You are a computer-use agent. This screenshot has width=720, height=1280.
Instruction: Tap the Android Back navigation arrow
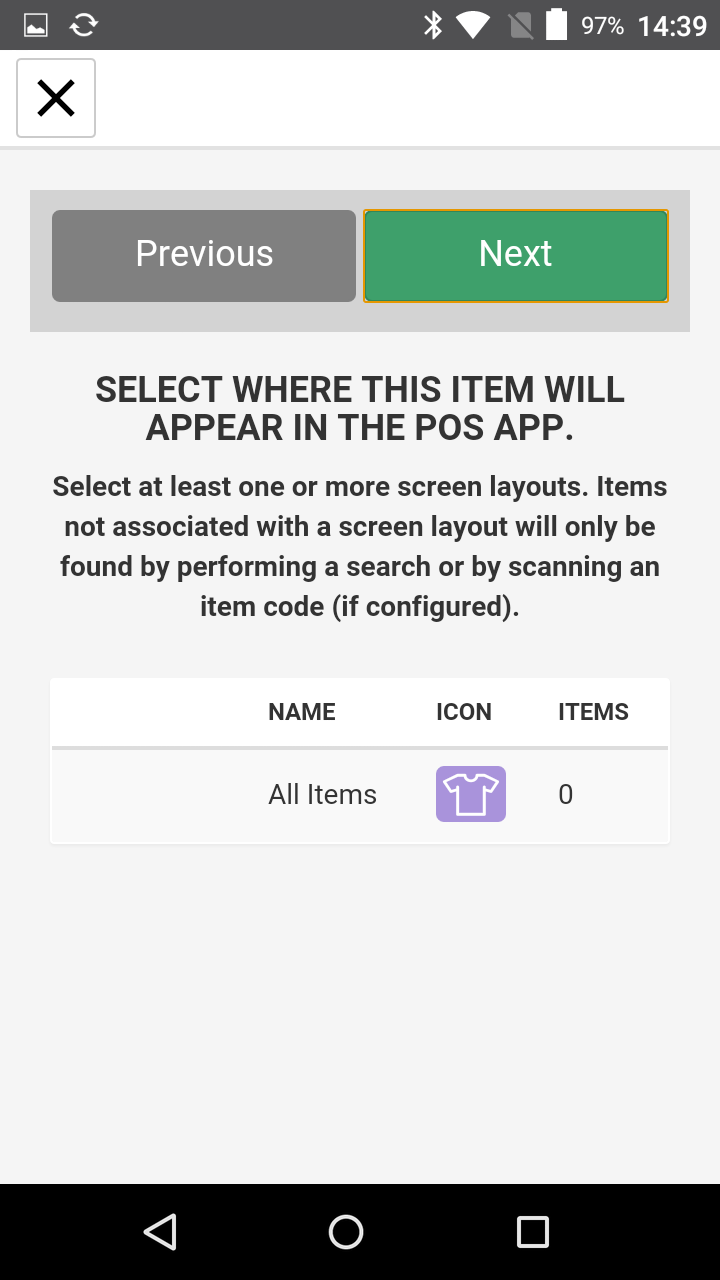point(160,1232)
